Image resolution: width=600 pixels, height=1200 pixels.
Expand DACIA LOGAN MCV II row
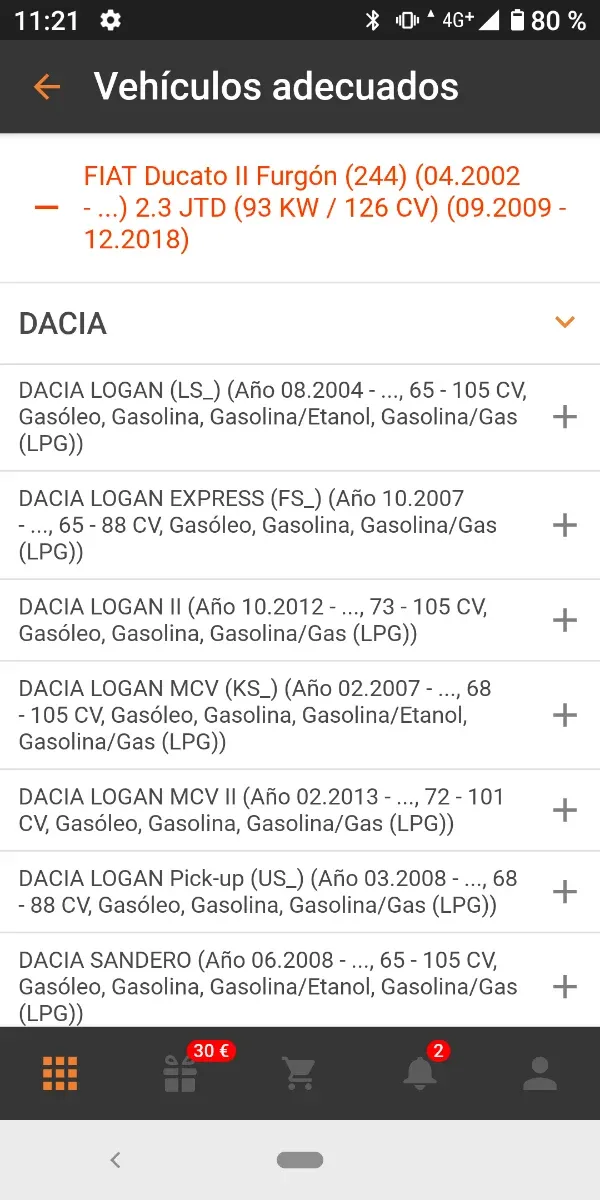565,810
